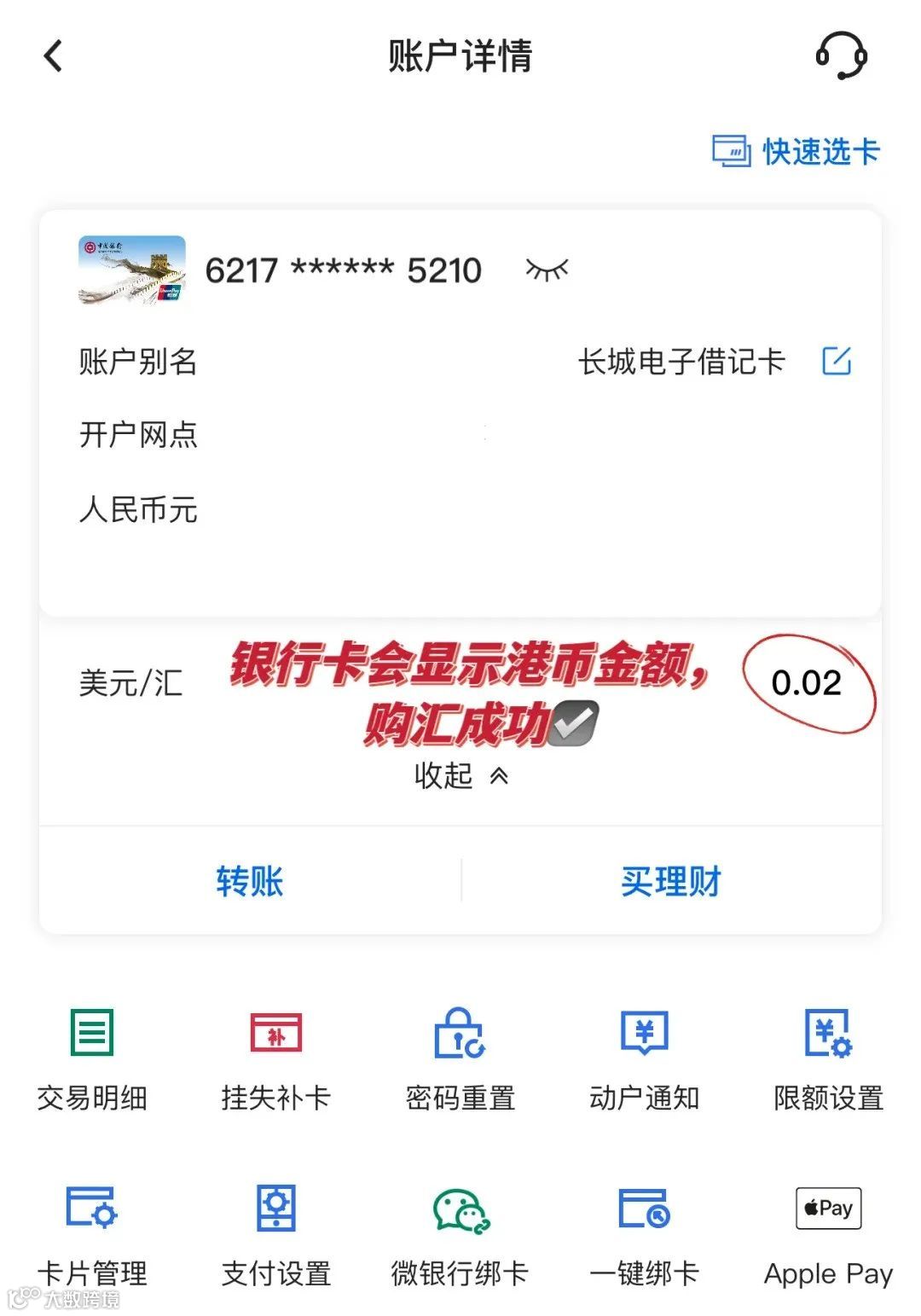Bind card via 微银行绑卡
This screenshot has width=921, height=1316.
coord(460,1234)
